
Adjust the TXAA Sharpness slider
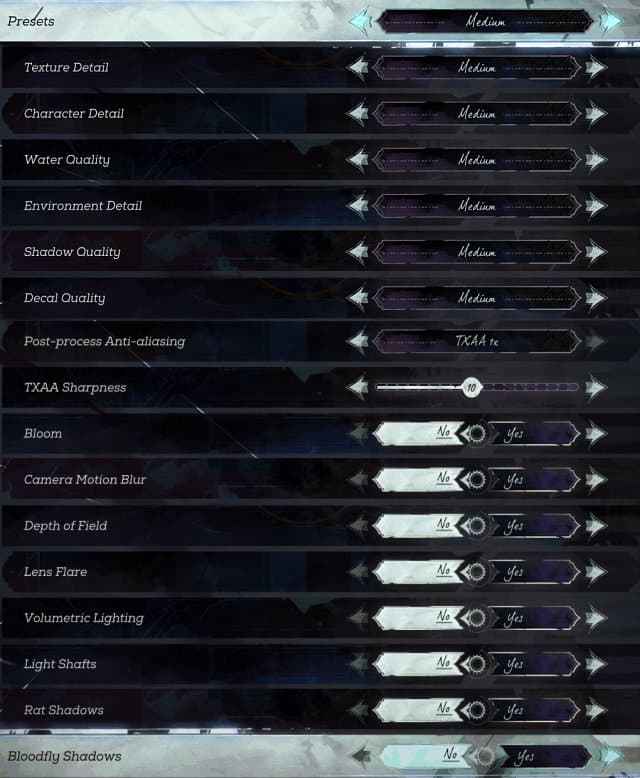(472, 387)
